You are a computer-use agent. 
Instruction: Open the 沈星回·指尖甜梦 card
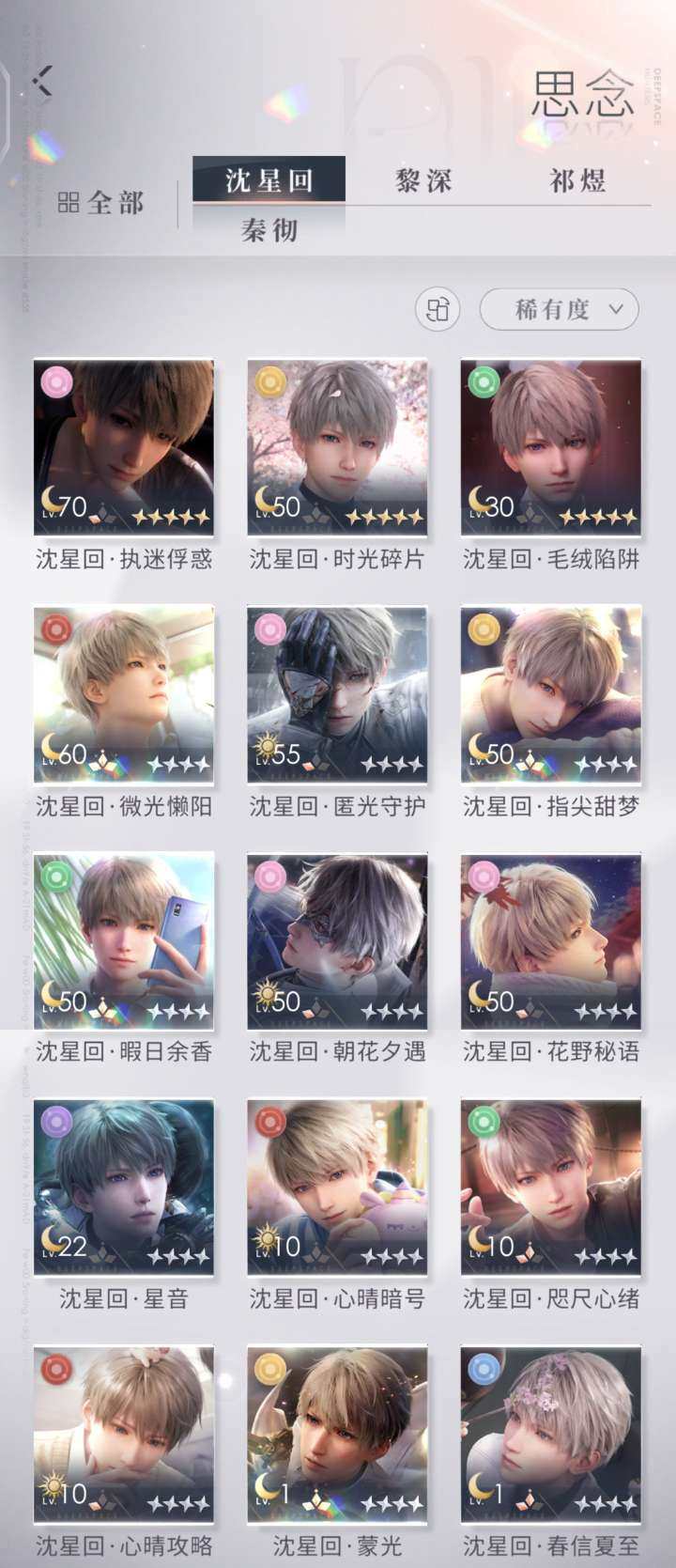551,694
